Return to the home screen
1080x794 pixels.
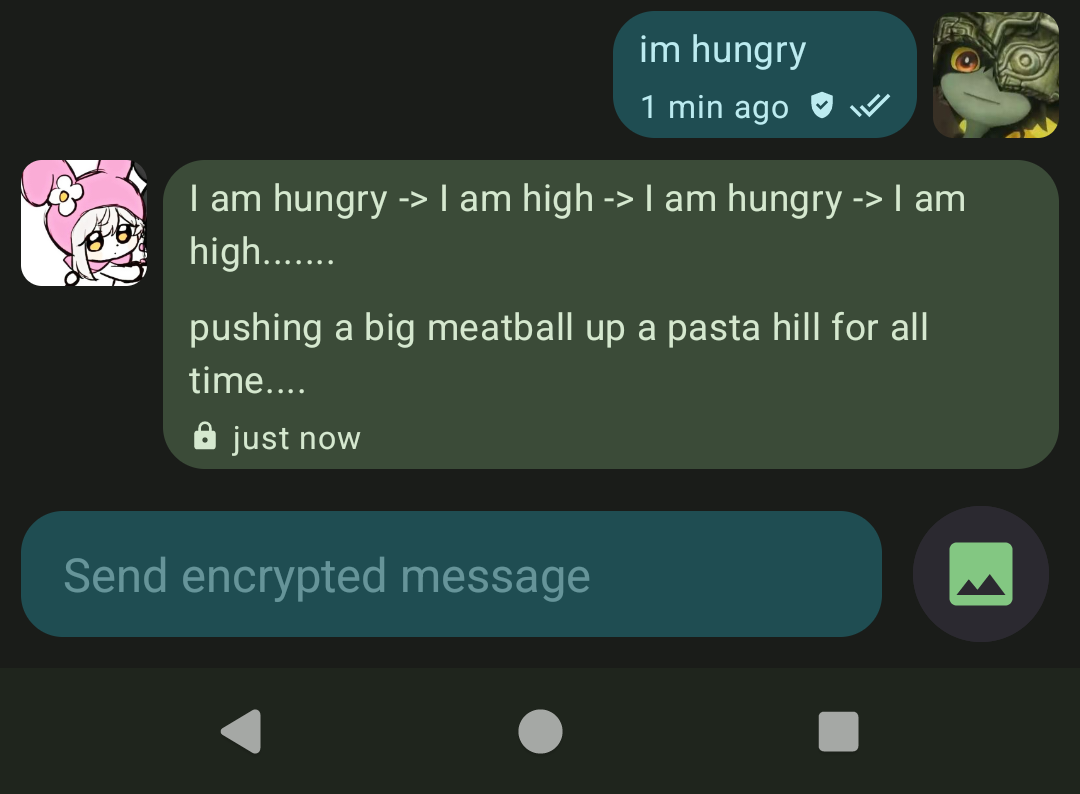540,731
